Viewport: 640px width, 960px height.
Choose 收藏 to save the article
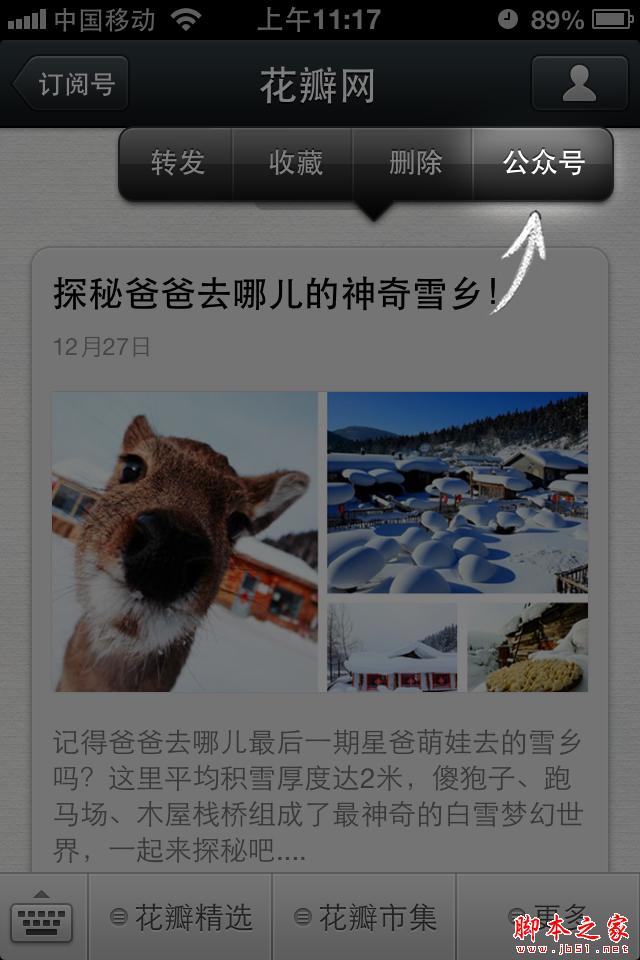(x=295, y=163)
